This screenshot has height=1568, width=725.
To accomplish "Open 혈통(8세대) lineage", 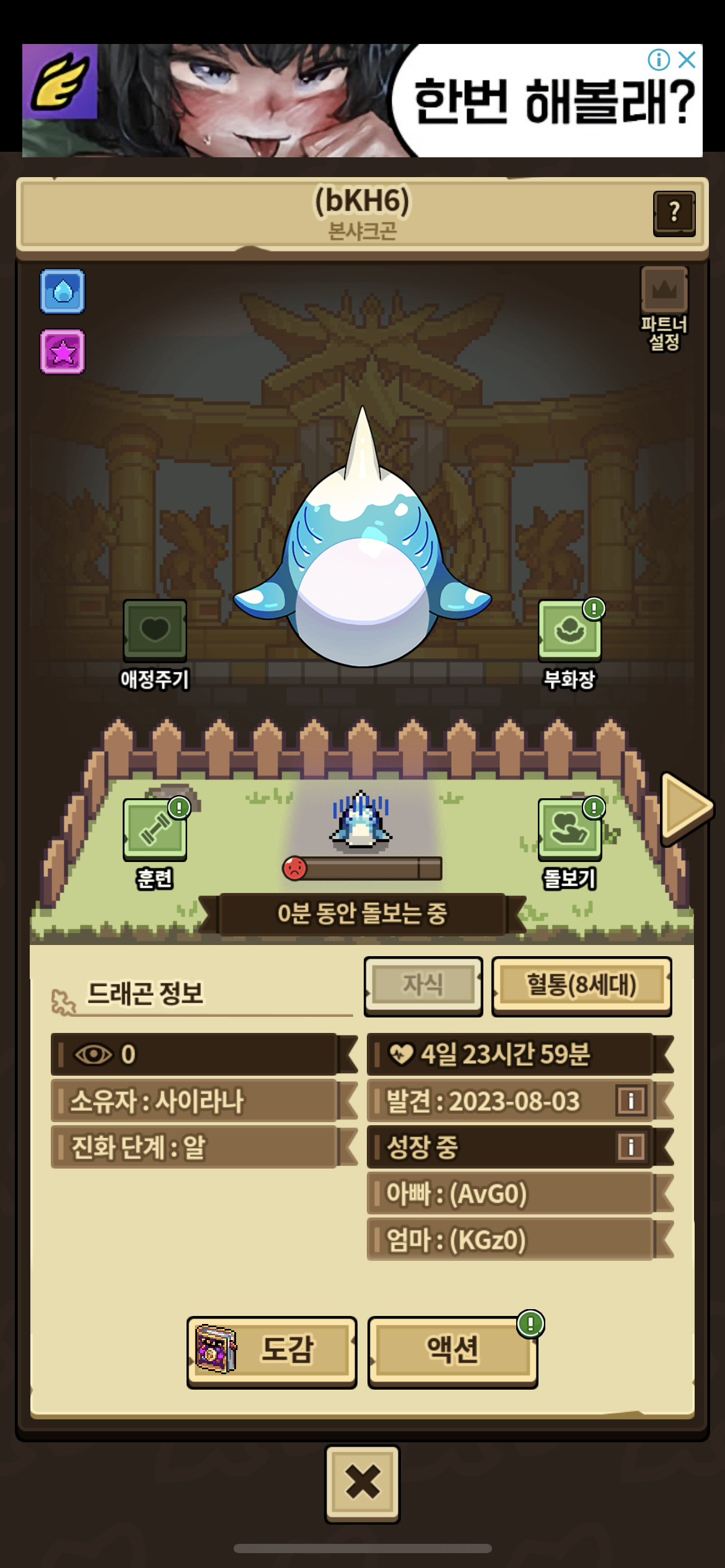I will pos(581,985).
